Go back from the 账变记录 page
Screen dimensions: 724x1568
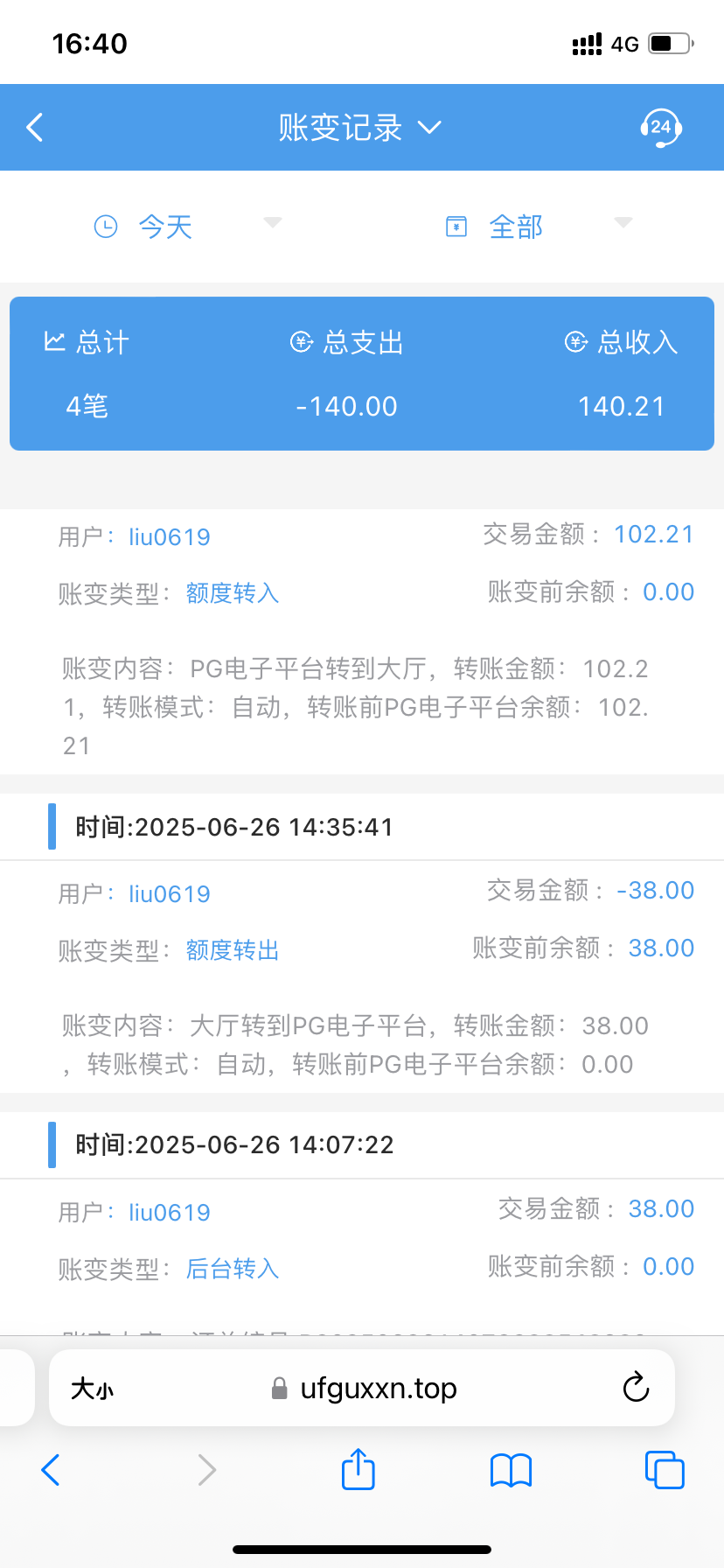click(x=35, y=128)
